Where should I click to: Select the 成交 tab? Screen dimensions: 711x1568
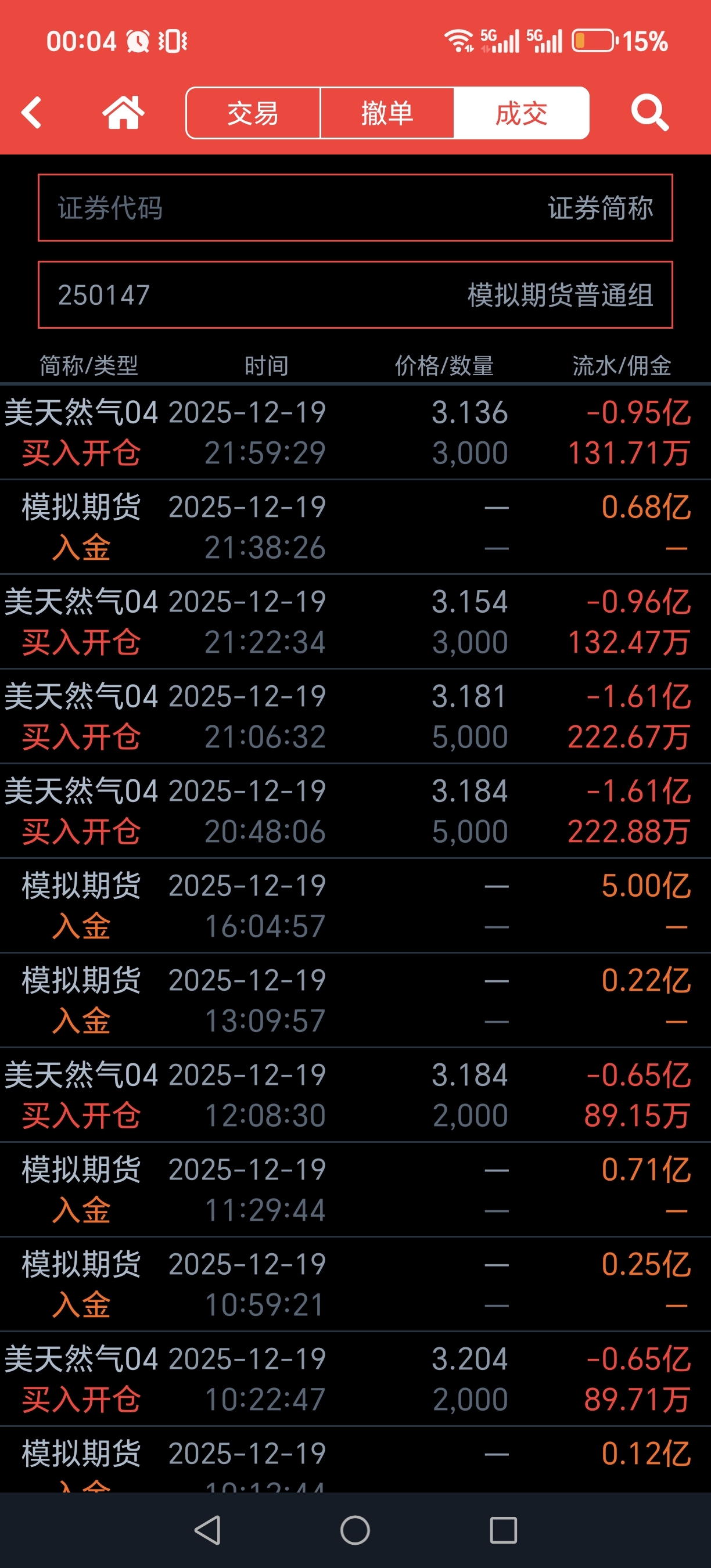(521, 113)
